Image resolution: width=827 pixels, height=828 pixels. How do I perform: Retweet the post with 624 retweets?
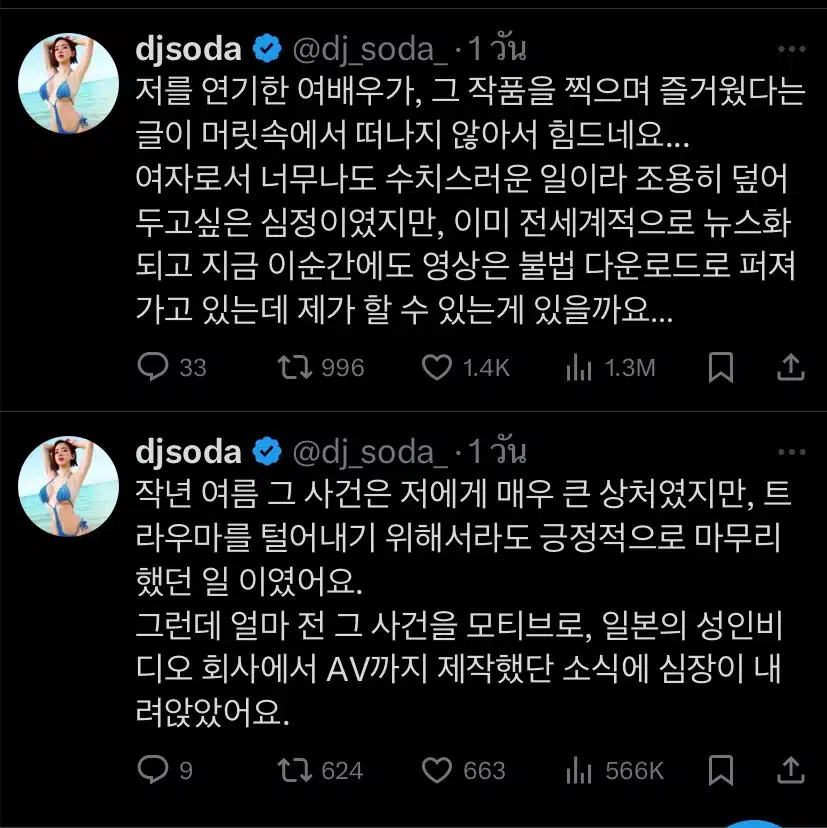(x=295, y=770)
